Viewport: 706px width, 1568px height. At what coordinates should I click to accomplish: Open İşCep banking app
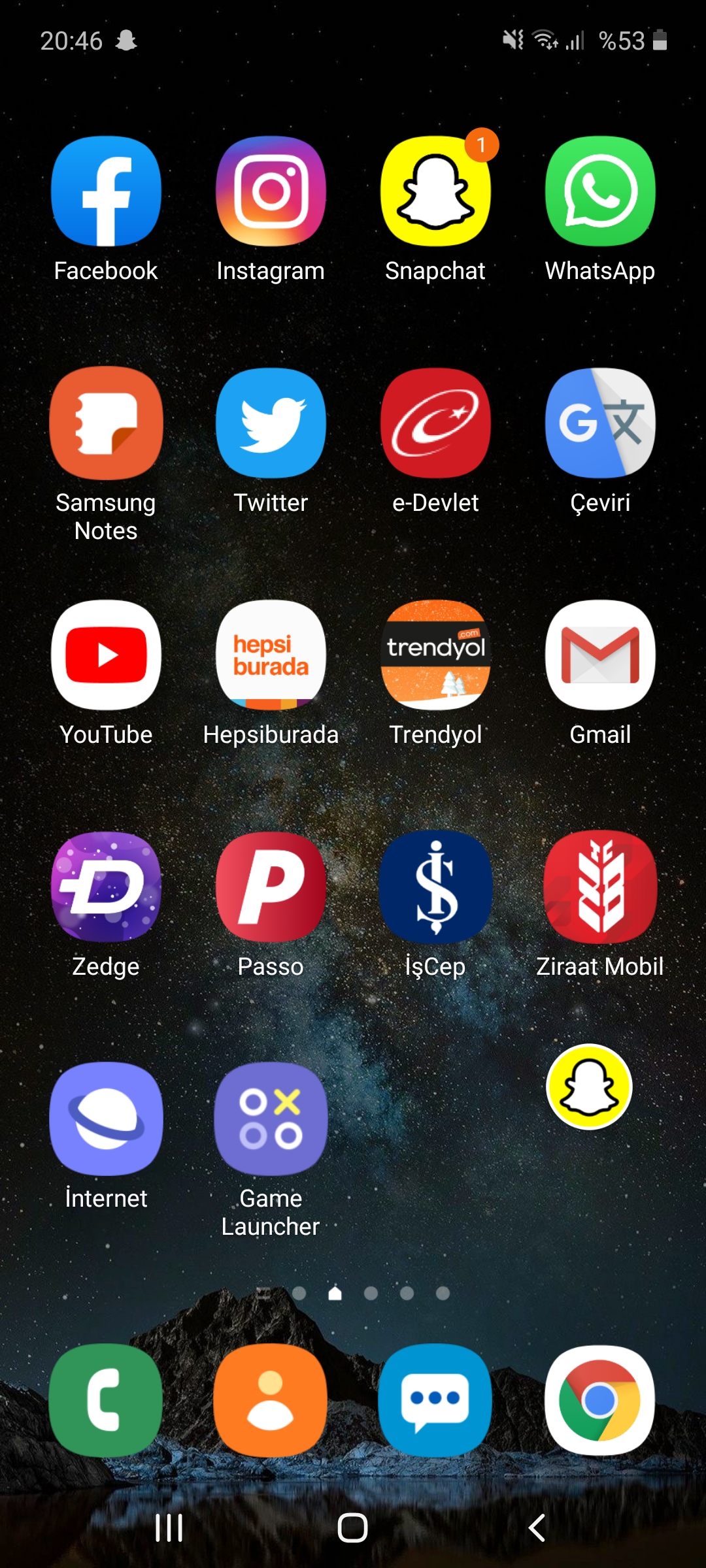435,887
